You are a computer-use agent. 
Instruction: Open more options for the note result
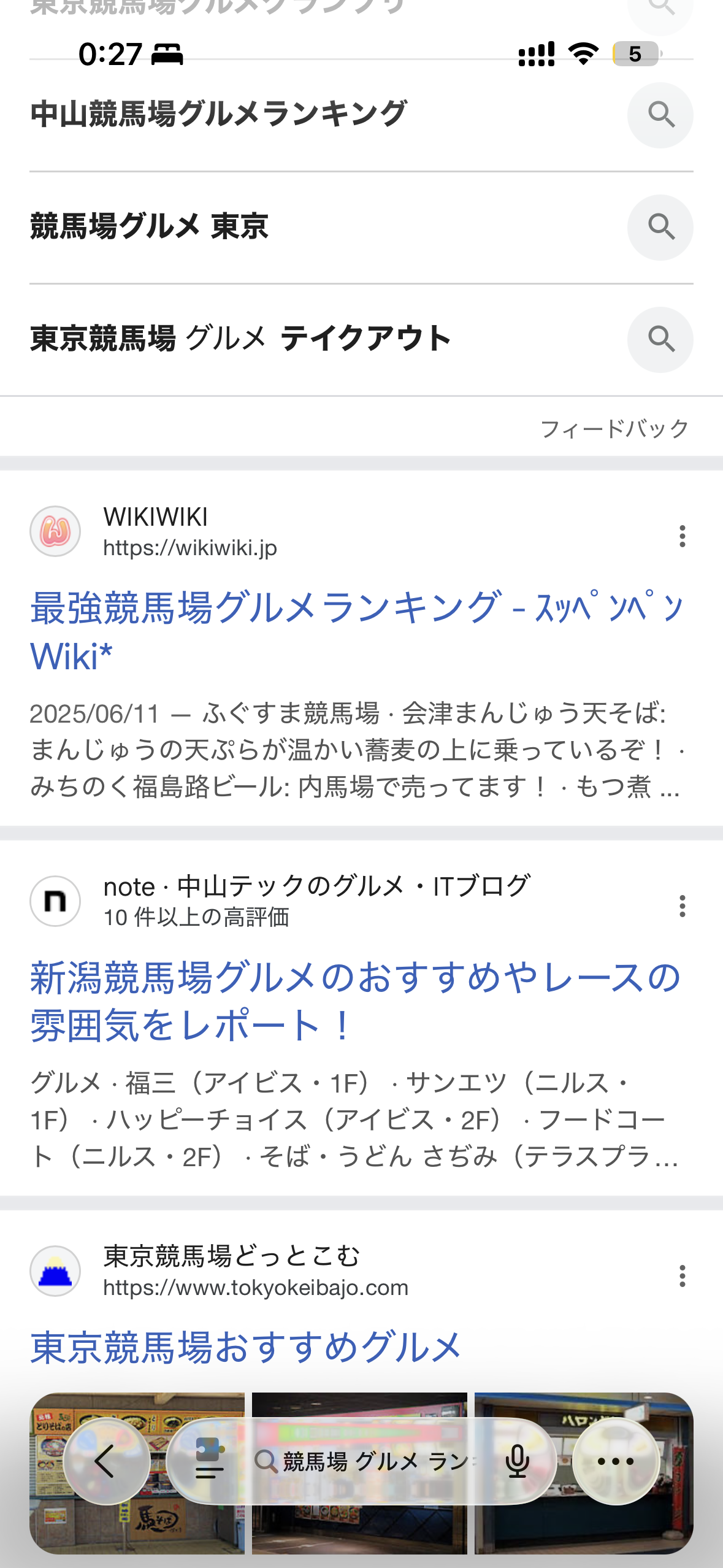click(x=682, y=906)
